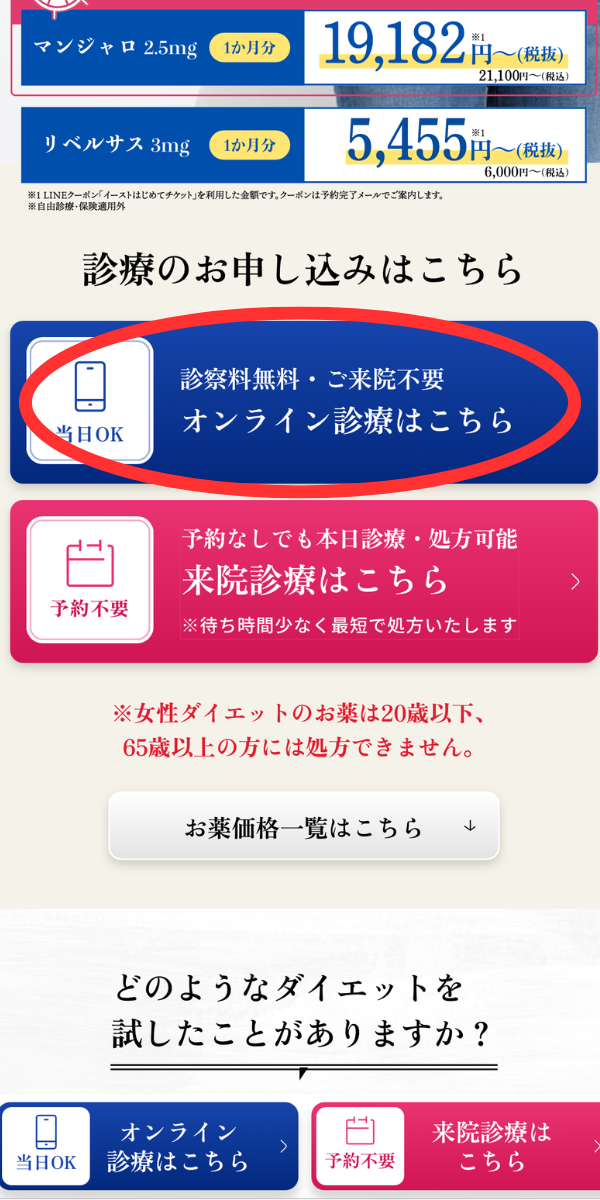Tap the sticky bottom オンライン診療はこちら button
The width and height of the screenshot is (600, 1200).
[150, 1146]
